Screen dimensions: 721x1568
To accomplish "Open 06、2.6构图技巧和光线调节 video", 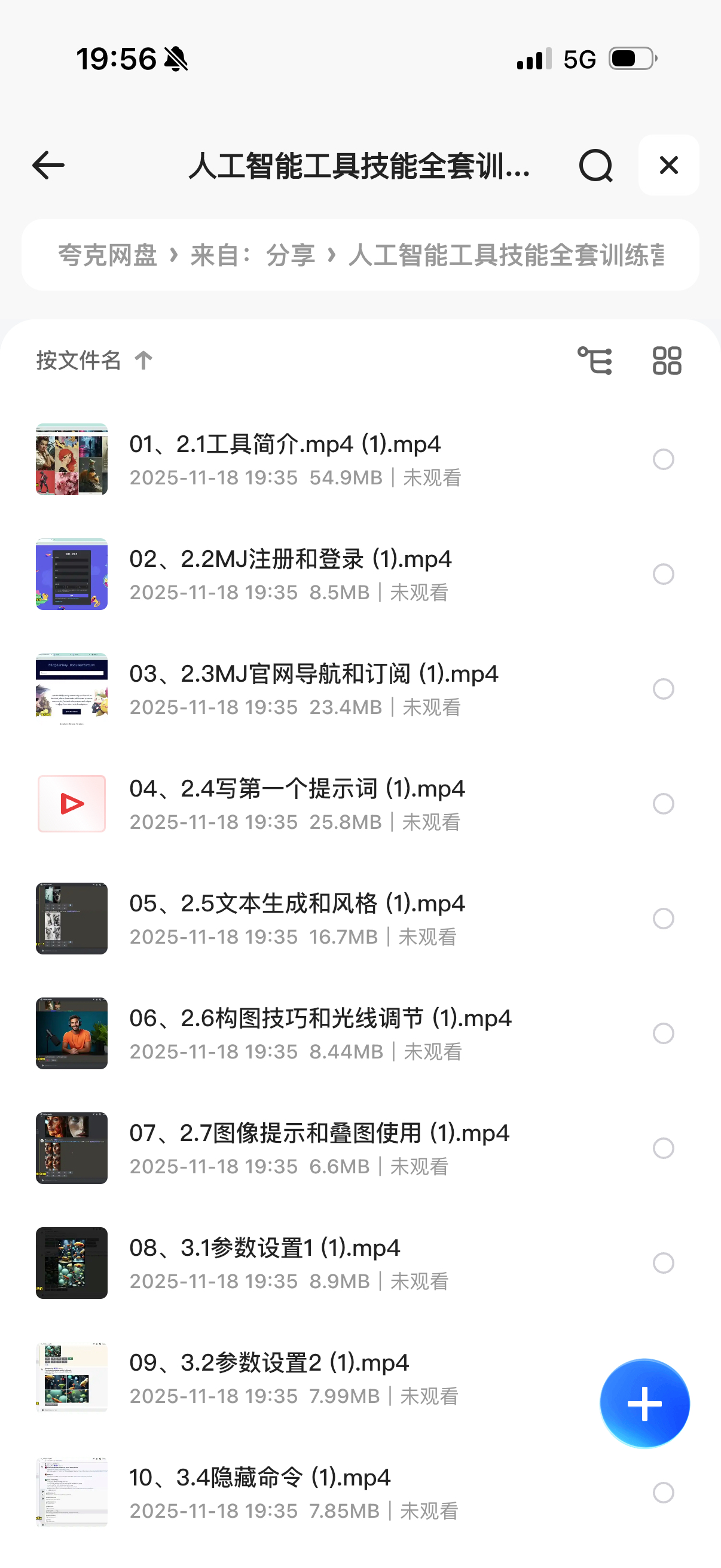I will [x=320, y=1018].
